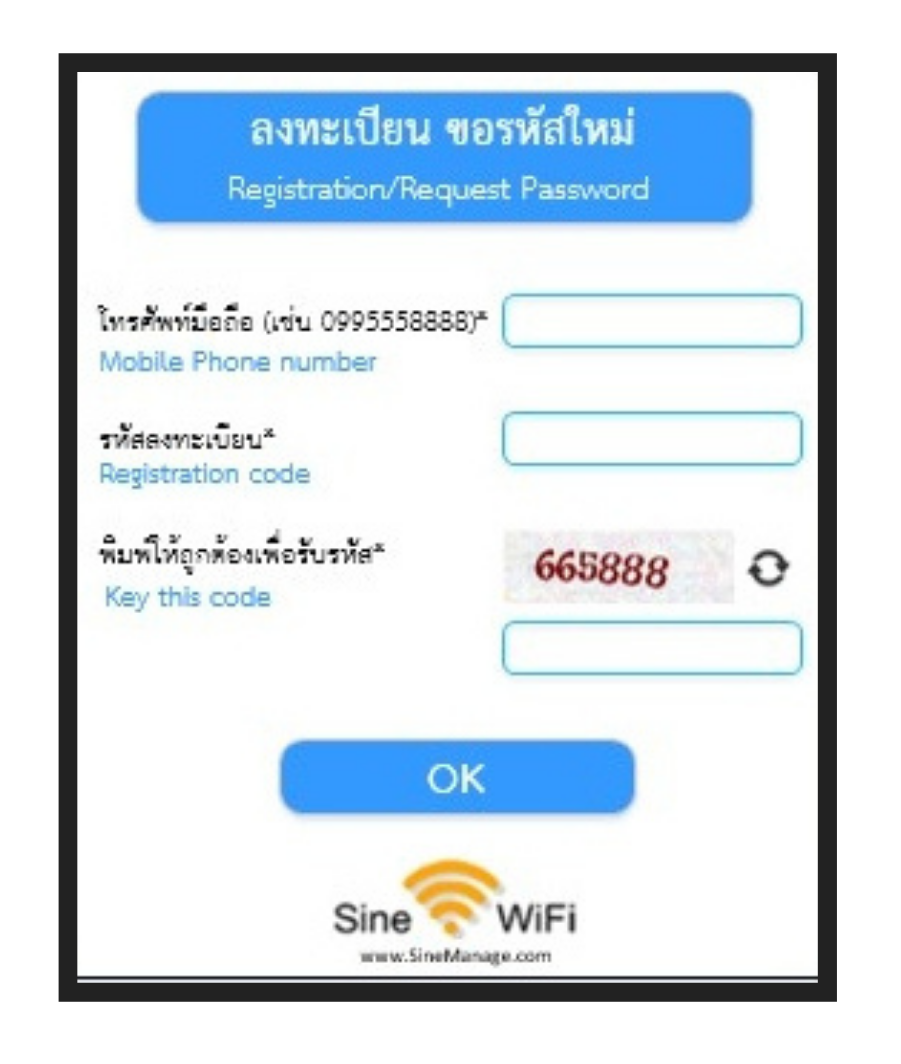The image size is (901, 1064).
Task: Tap the Mobile Phone number input field
Action: [x=652, y=321]
